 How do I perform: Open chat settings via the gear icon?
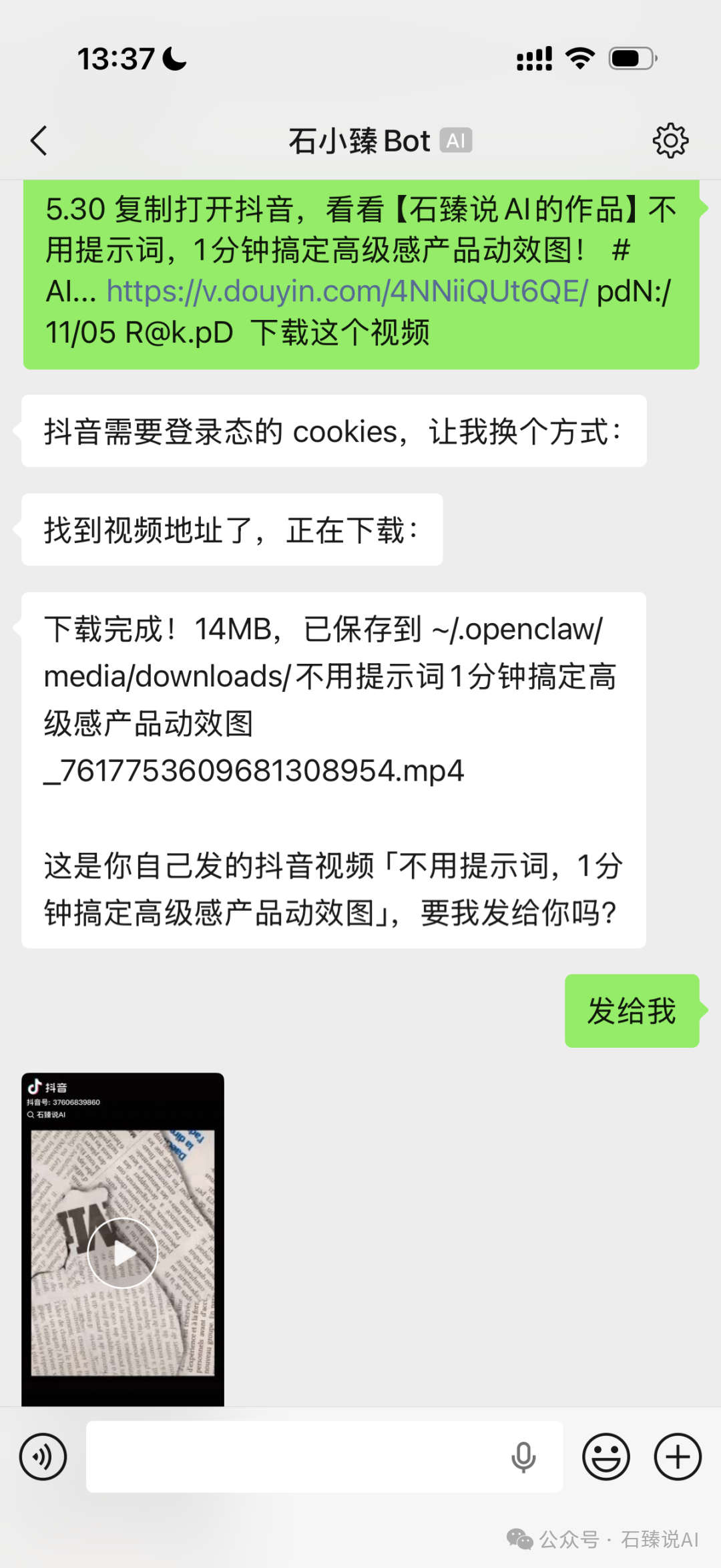pyautogui.click(x=671, y=139)
